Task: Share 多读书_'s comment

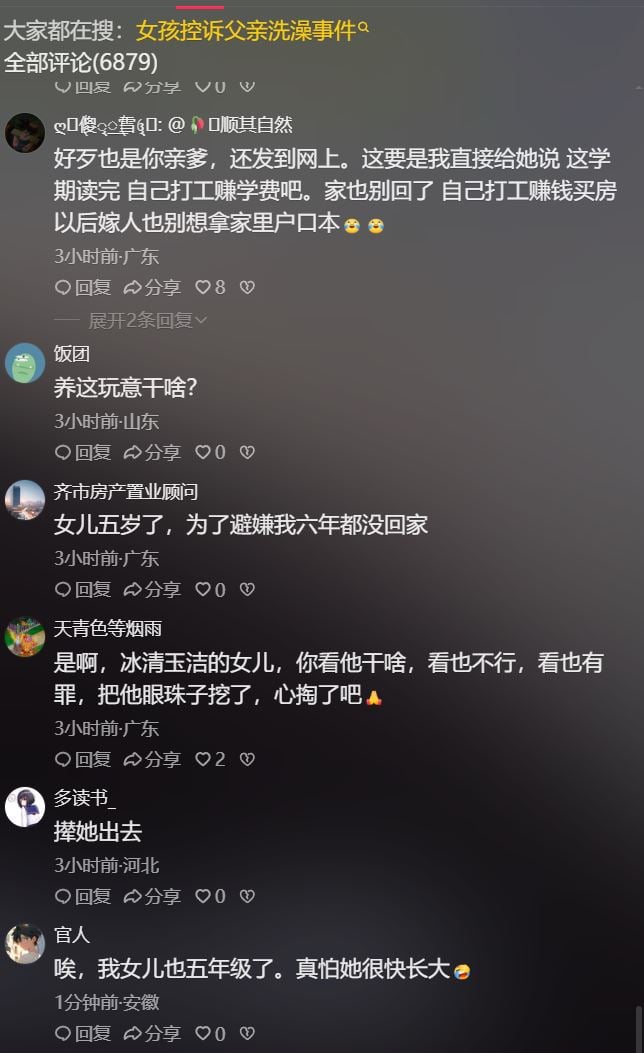Action: click(x=152, y=896)
